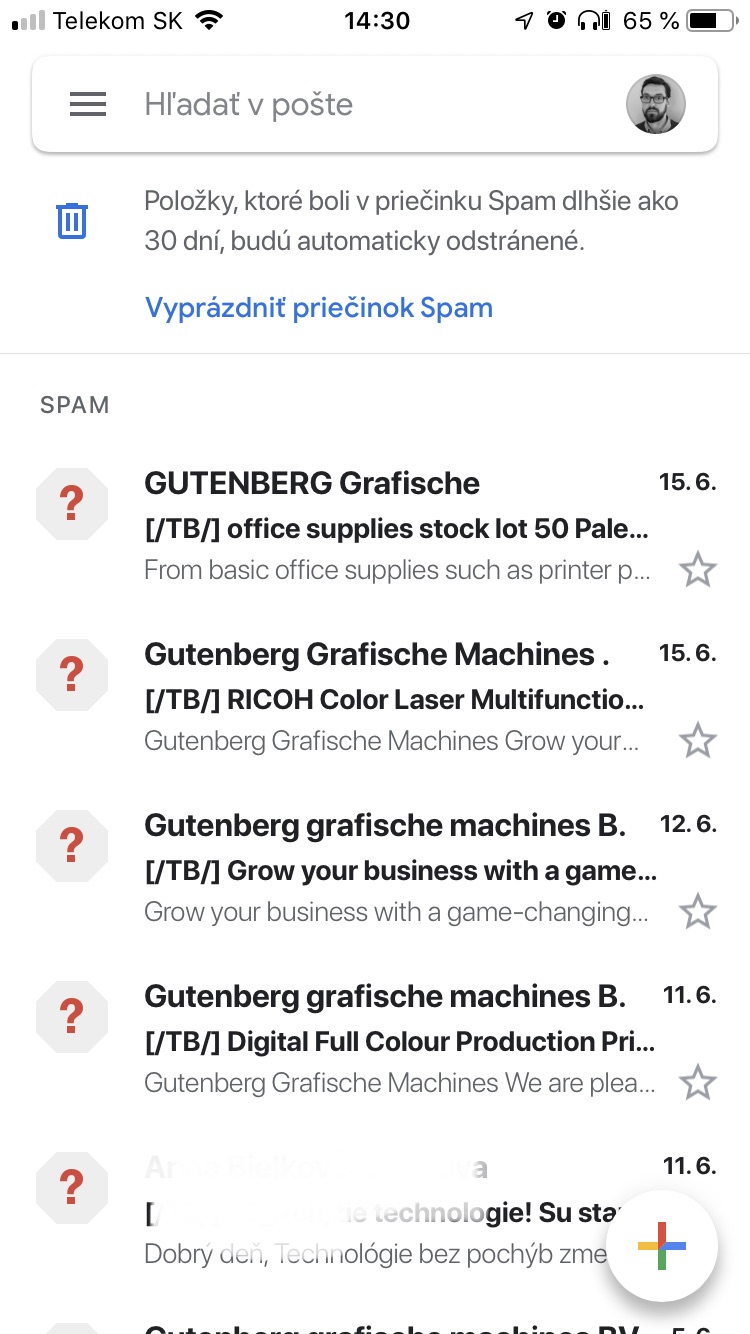Screen dimensions: 750x1334
Task: Tap the search mail field
Action: [x=375, y=104]
